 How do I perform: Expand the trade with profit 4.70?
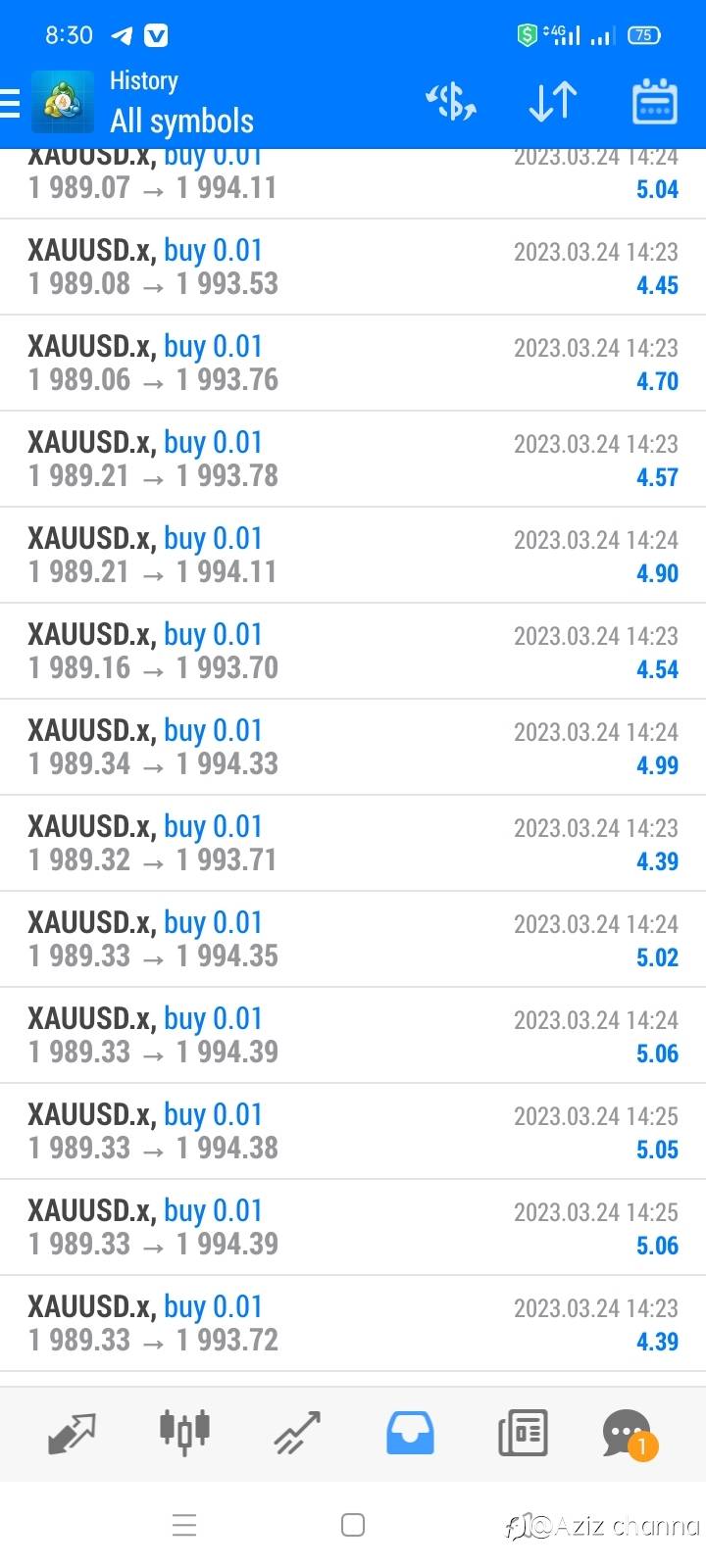pyautogui.click(x=353, y=364)
